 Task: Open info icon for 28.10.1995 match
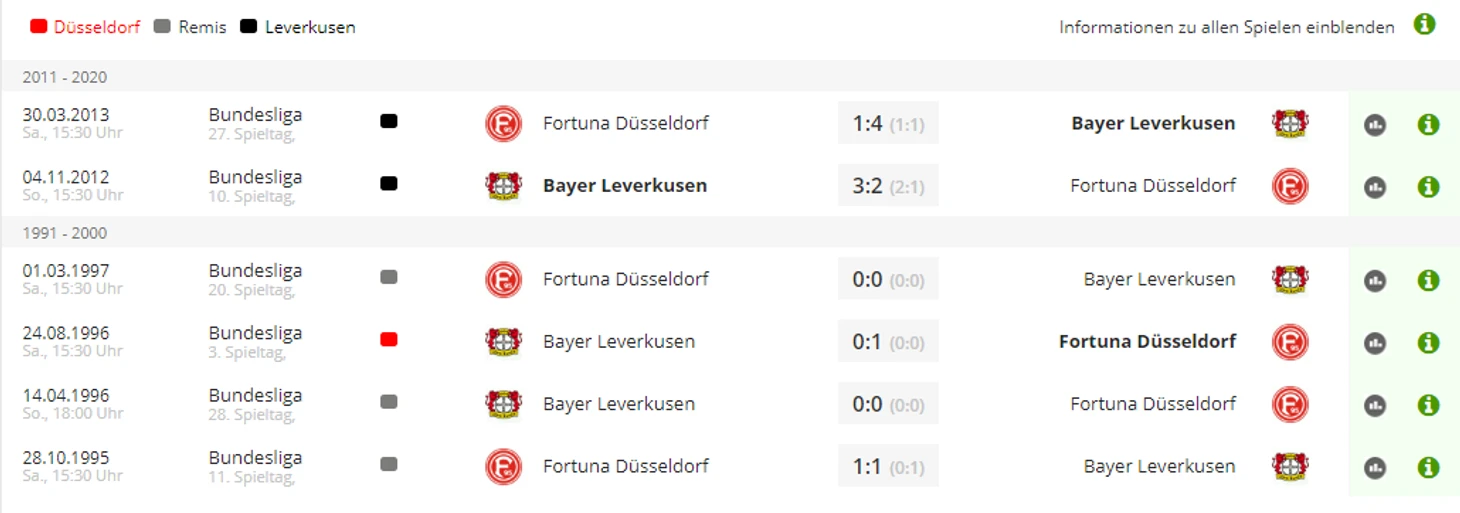[1428, 467]
